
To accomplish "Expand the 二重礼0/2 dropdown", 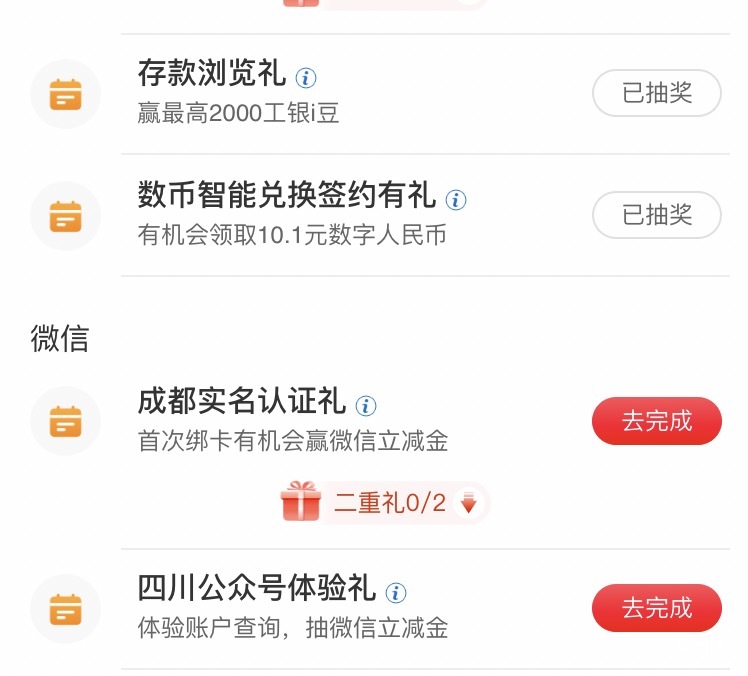I will pyautogui.click(x=468, y=503).
